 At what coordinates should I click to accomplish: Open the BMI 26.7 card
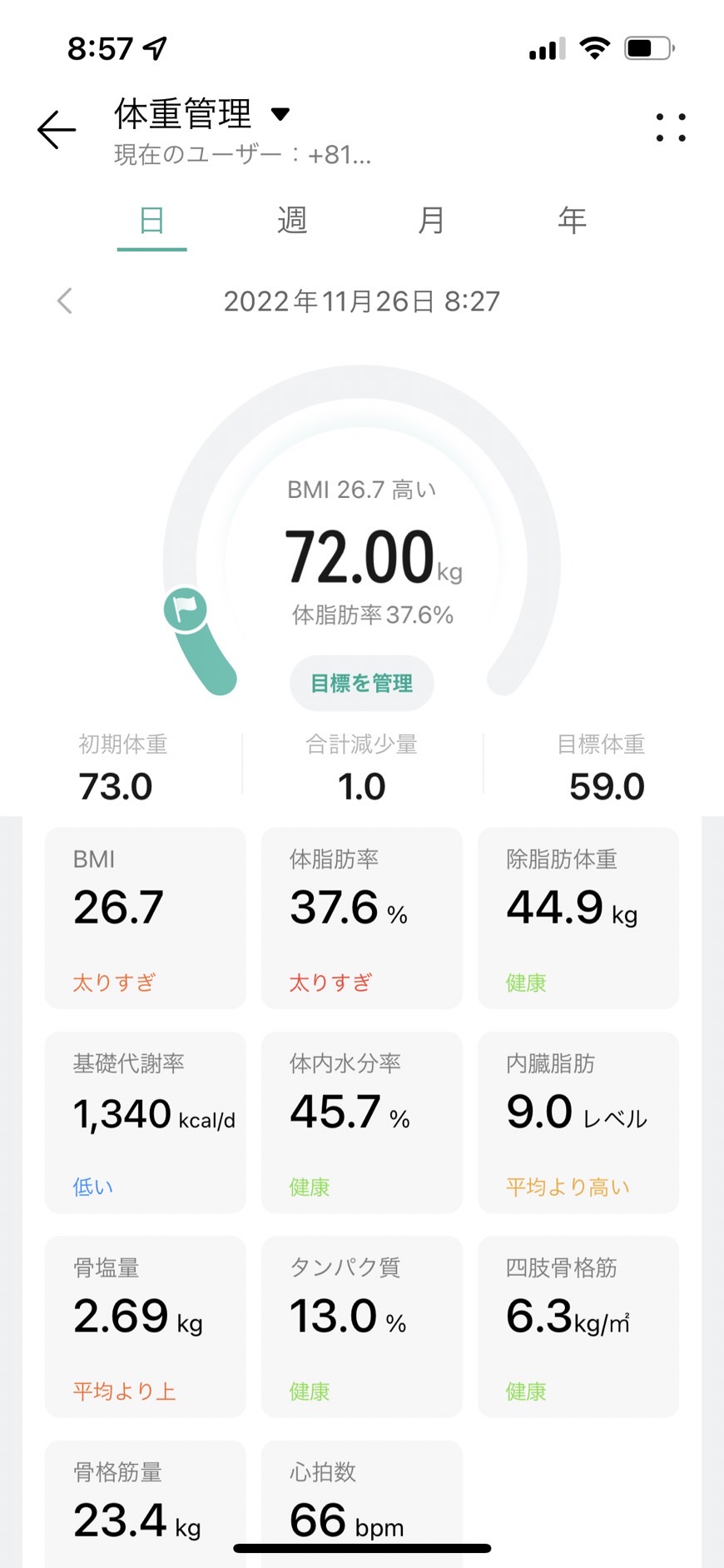tap(146, 918)
